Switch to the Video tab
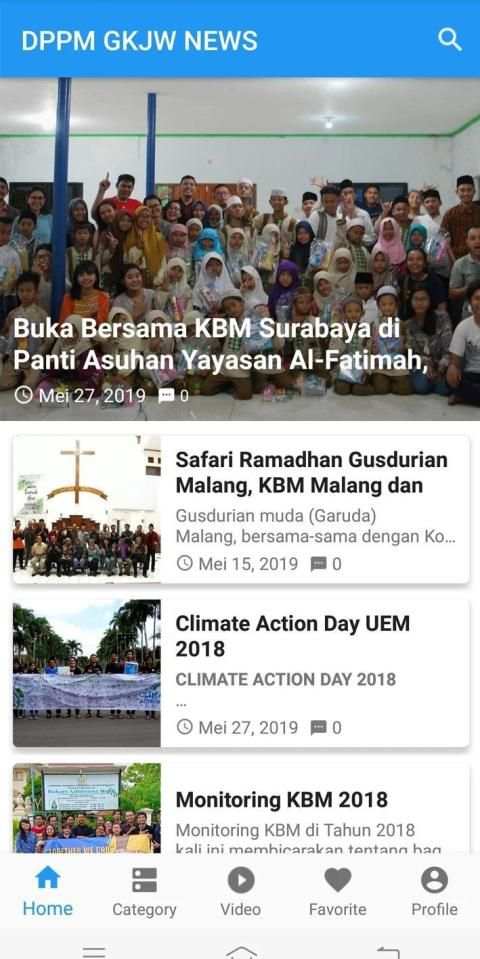 pos(241,891)
